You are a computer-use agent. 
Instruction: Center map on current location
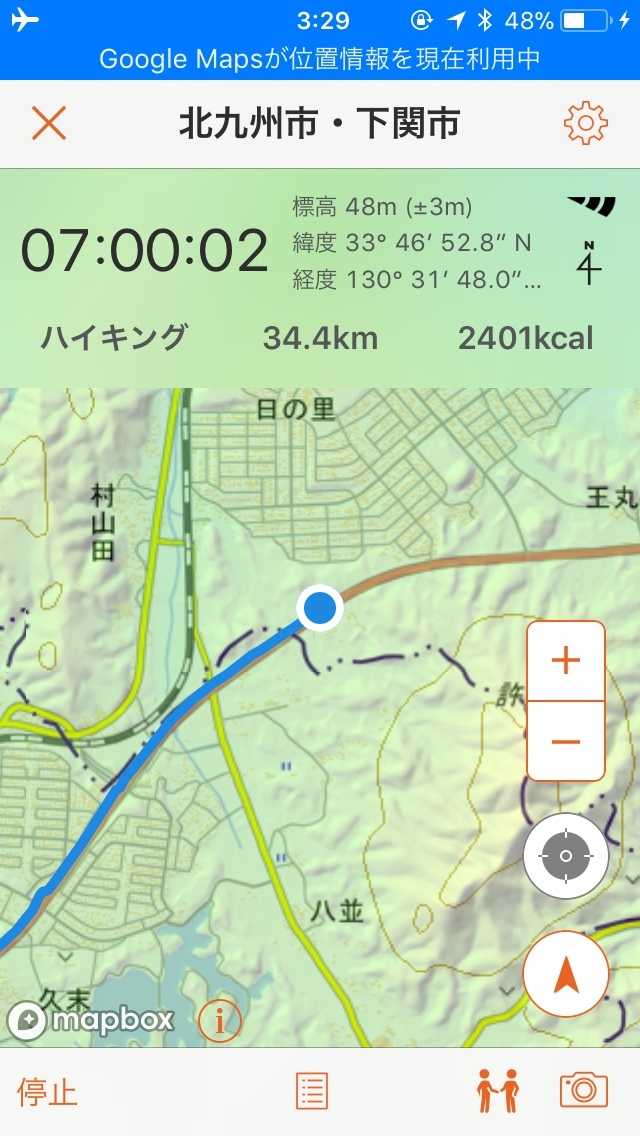tap(565, 856)
